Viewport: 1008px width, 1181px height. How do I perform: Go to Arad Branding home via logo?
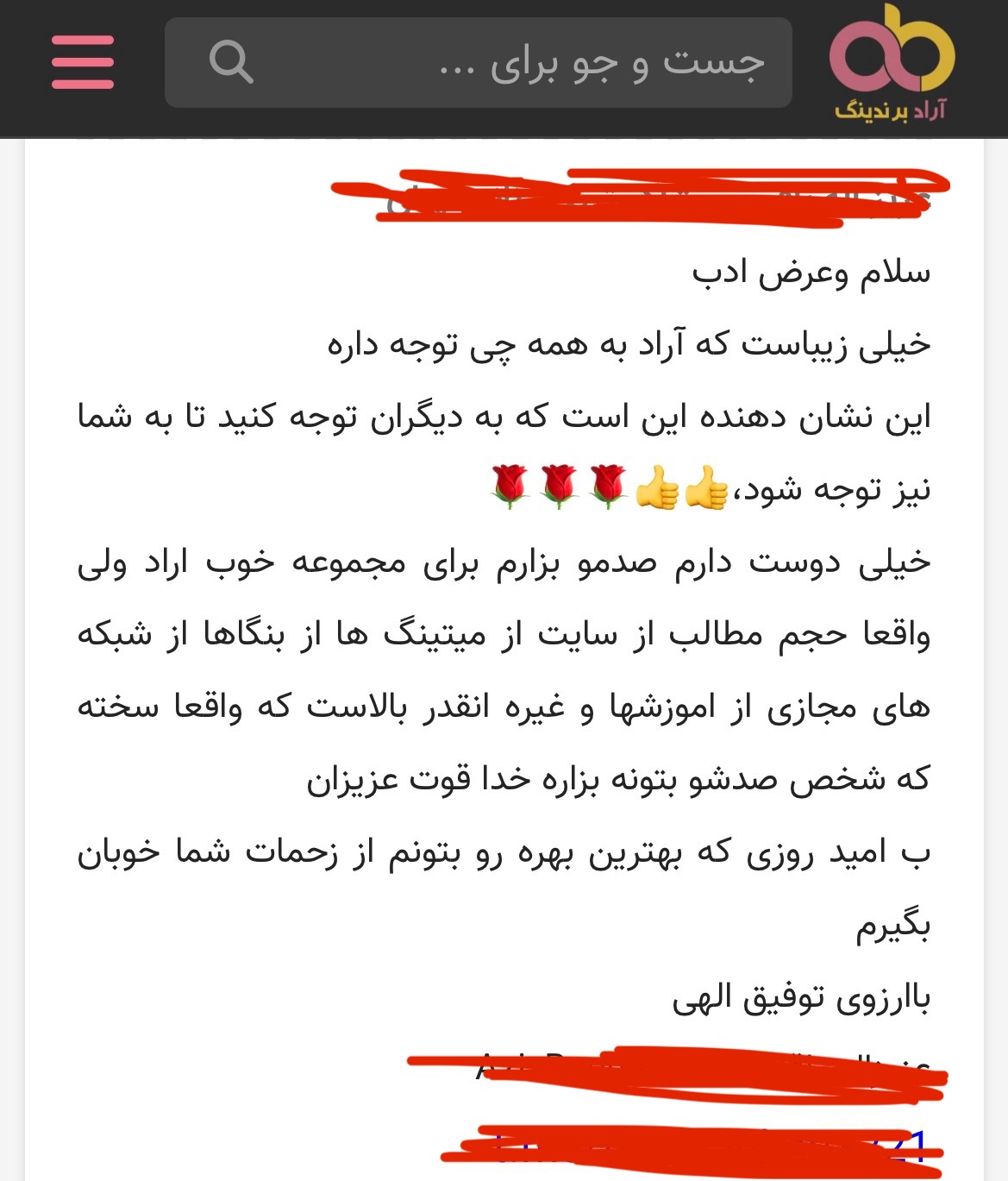point(892,63)
